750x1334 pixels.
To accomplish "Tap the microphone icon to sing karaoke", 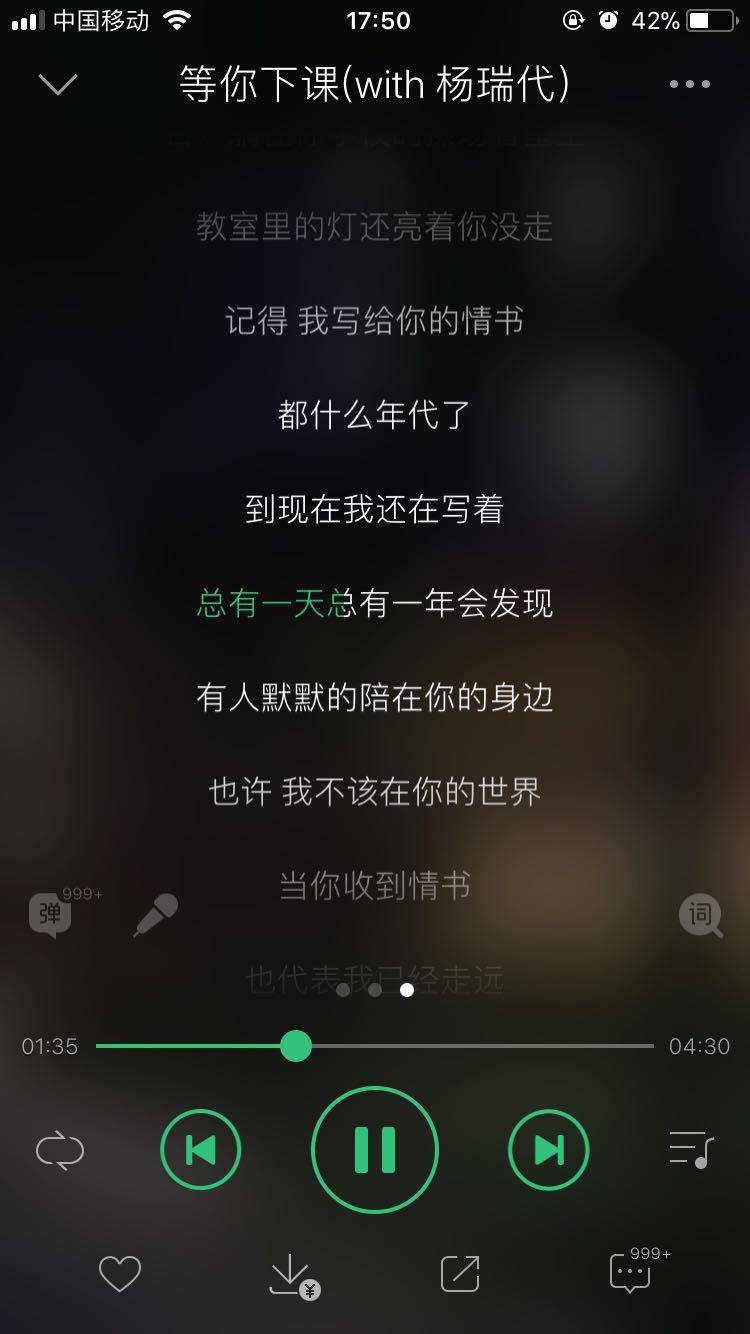I will coord(156,913).
